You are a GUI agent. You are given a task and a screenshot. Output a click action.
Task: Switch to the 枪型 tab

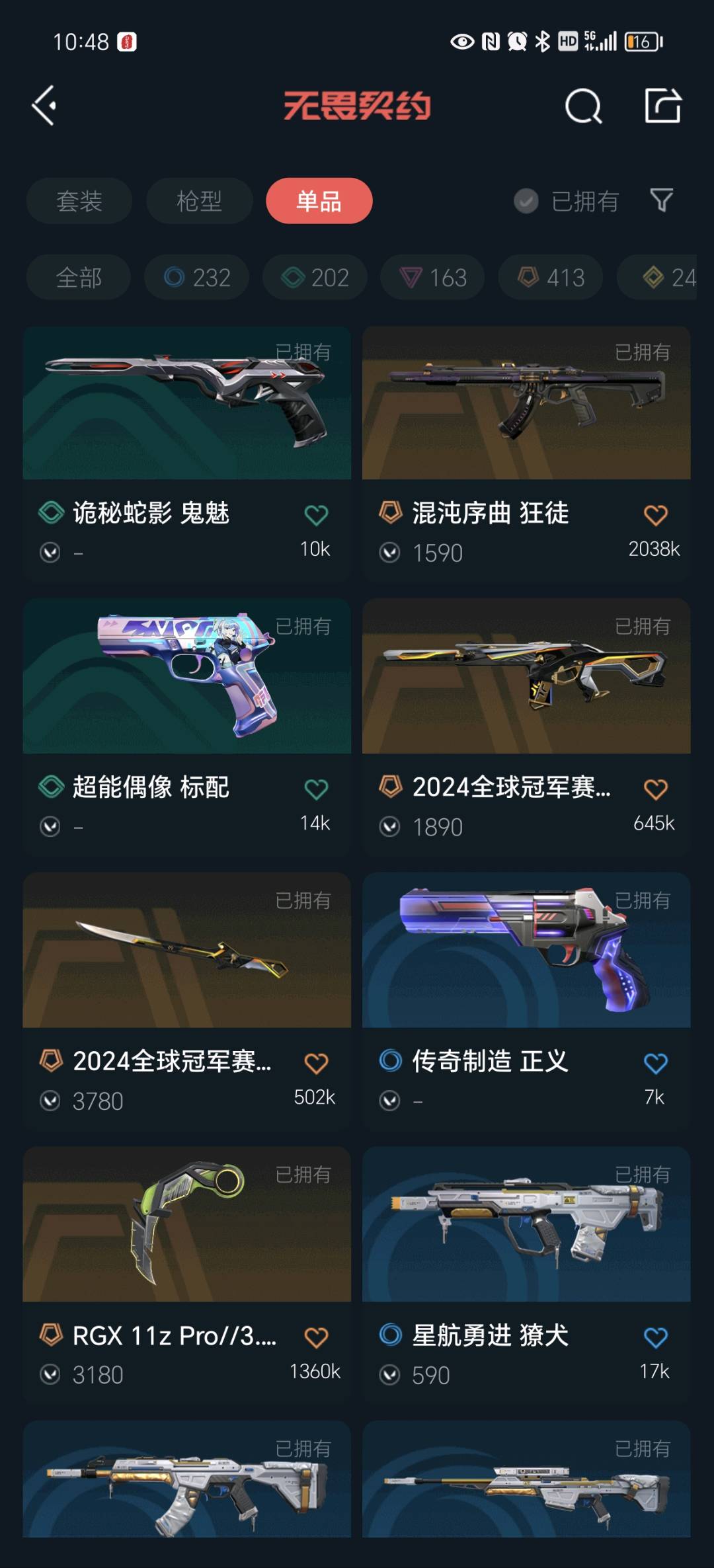coord(199,201)
